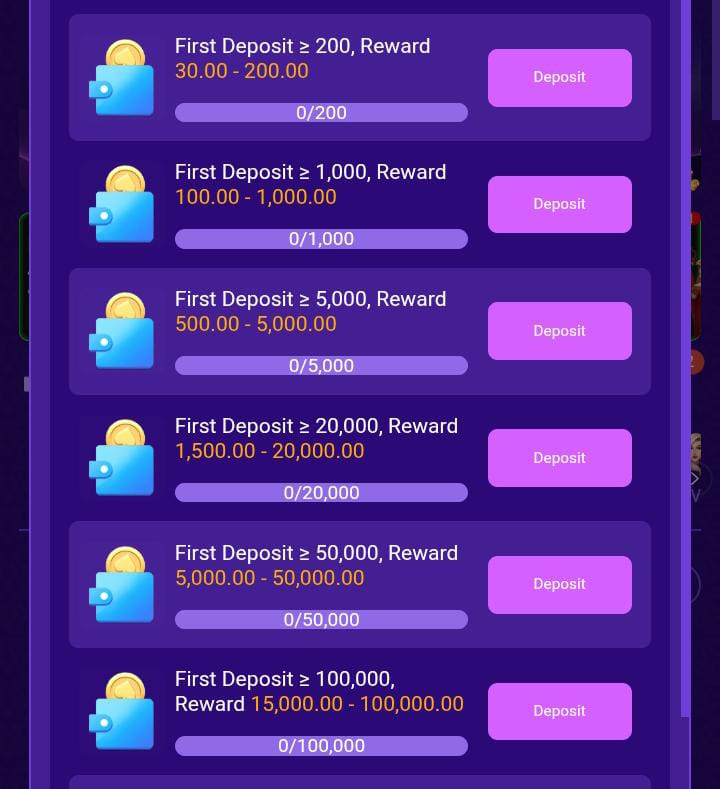This screenshot has height=789, width=720.
Task: Hit Deposit for First Deposit ≥ 50,000
Action: 559,584
